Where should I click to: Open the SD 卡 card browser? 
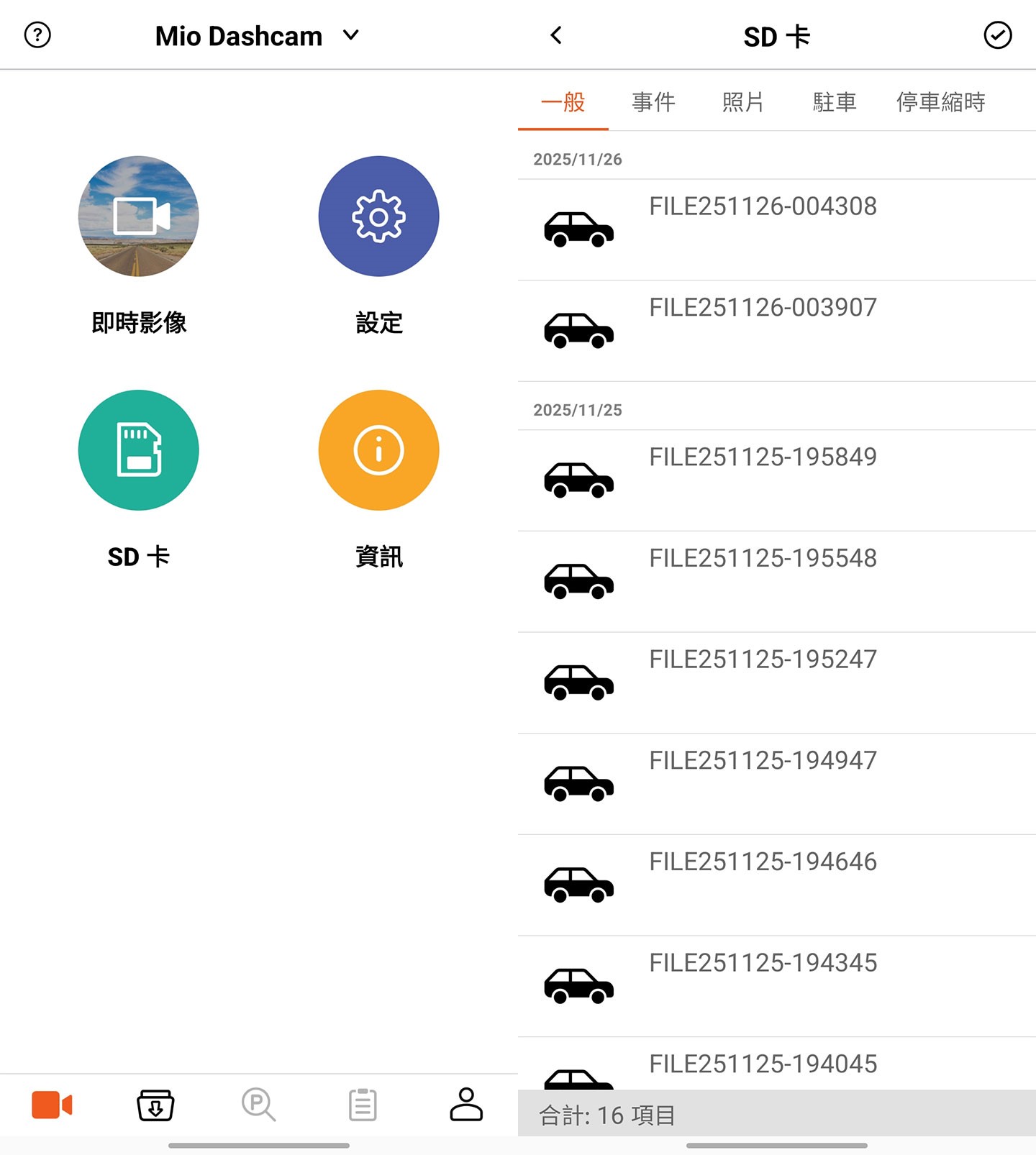[139, 449]
